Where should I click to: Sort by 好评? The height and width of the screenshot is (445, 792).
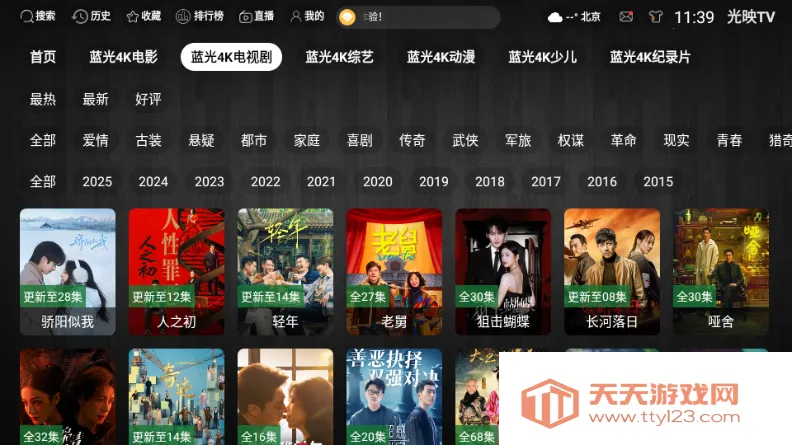tap(148, 99)
